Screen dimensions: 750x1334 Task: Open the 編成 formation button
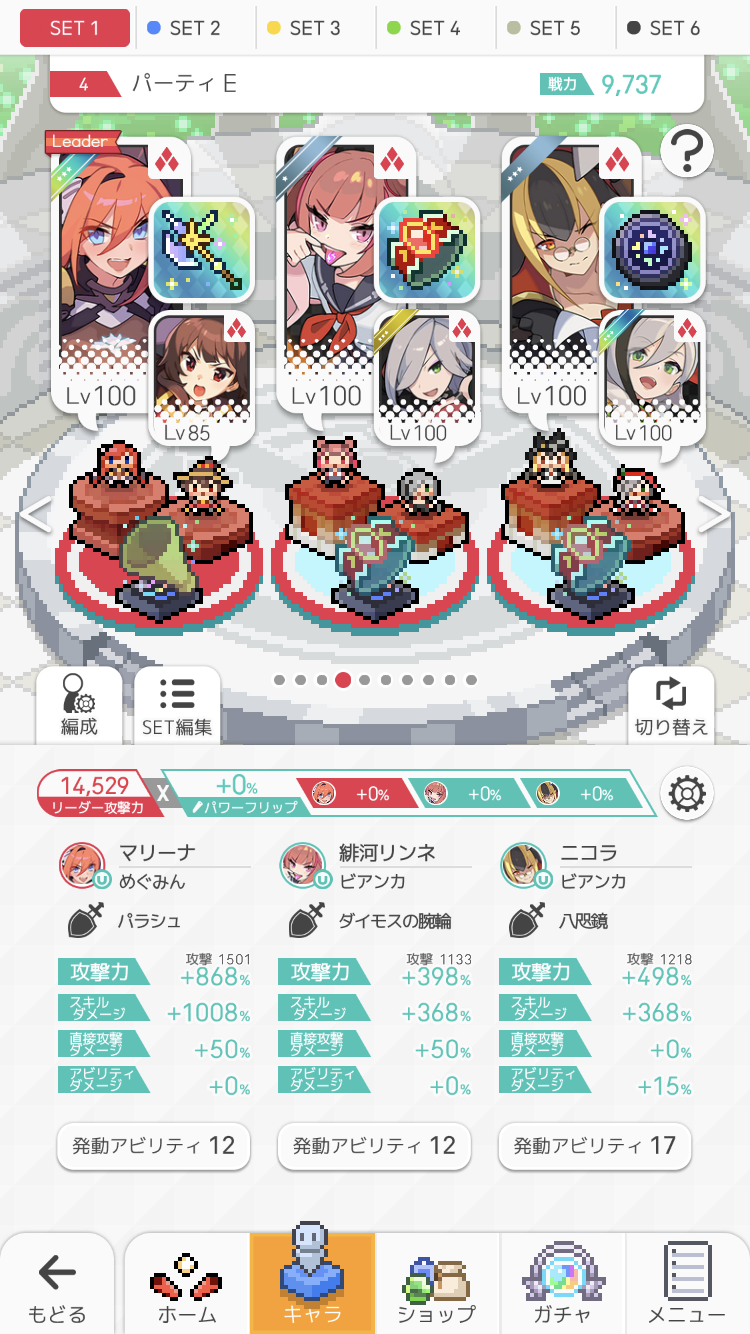[78, 705]
